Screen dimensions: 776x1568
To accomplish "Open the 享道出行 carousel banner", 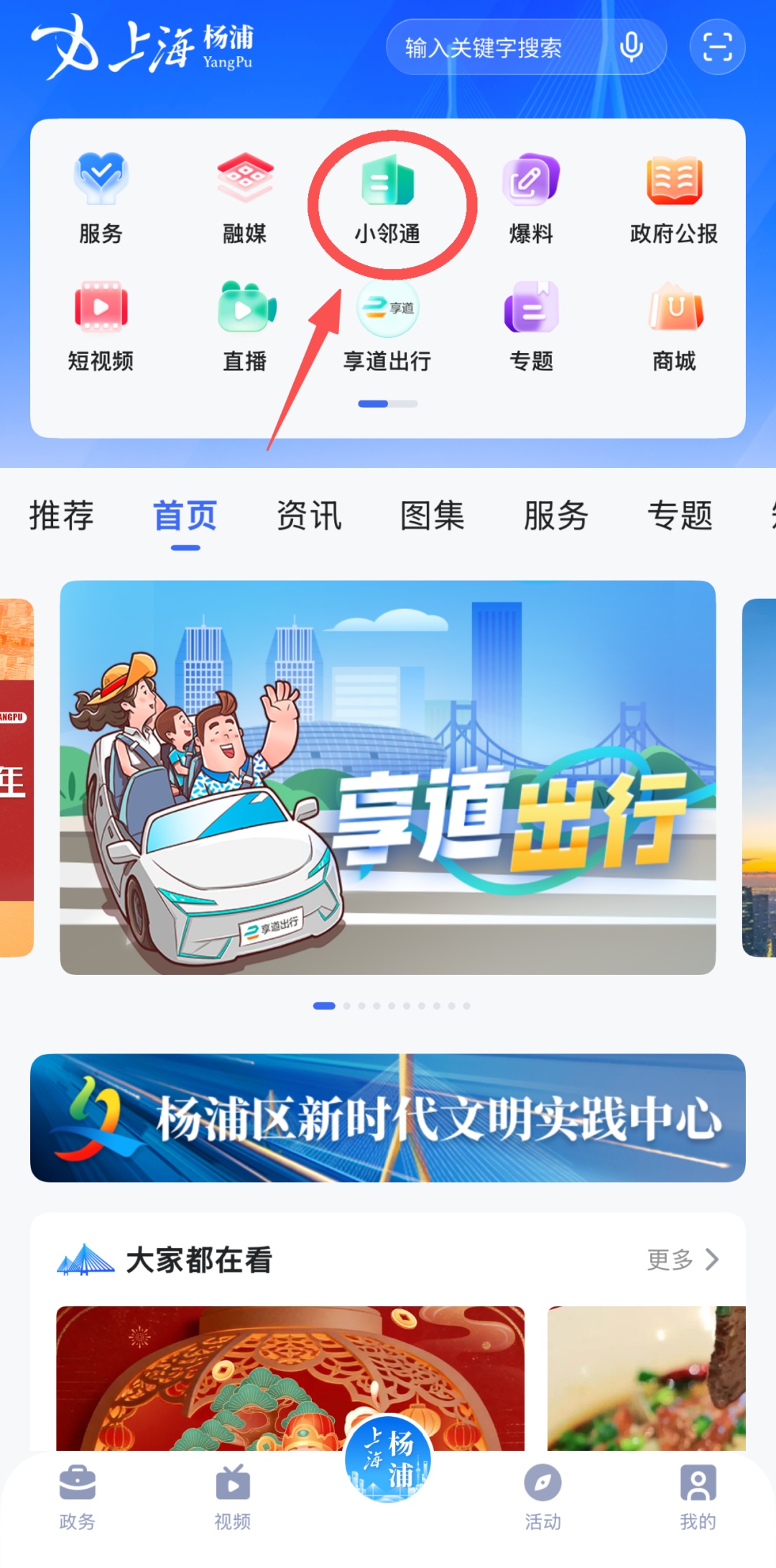I will click(388, 776).
